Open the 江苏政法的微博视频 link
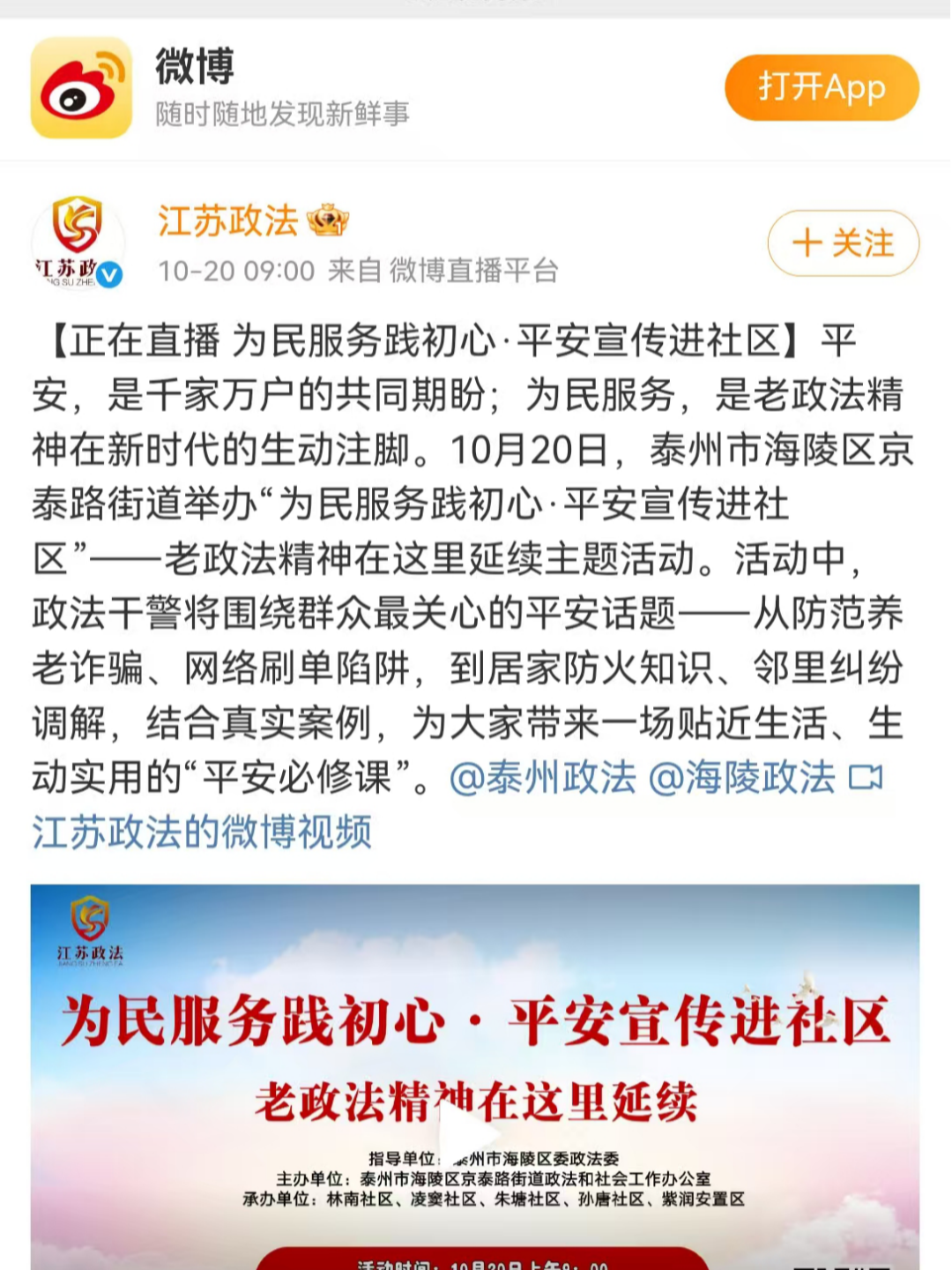Screen dimensions: 952x1270 tap(202, 832)
